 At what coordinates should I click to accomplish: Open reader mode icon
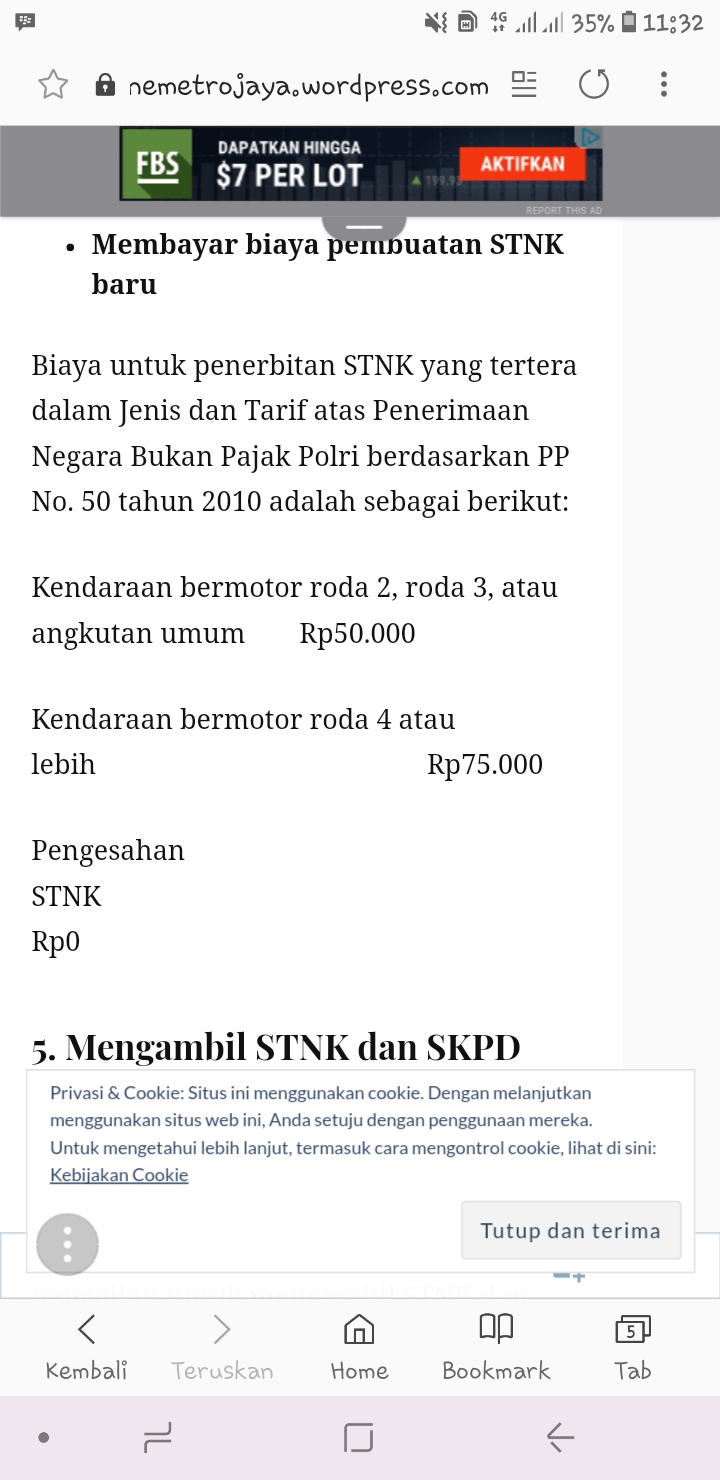click(524, 85)
